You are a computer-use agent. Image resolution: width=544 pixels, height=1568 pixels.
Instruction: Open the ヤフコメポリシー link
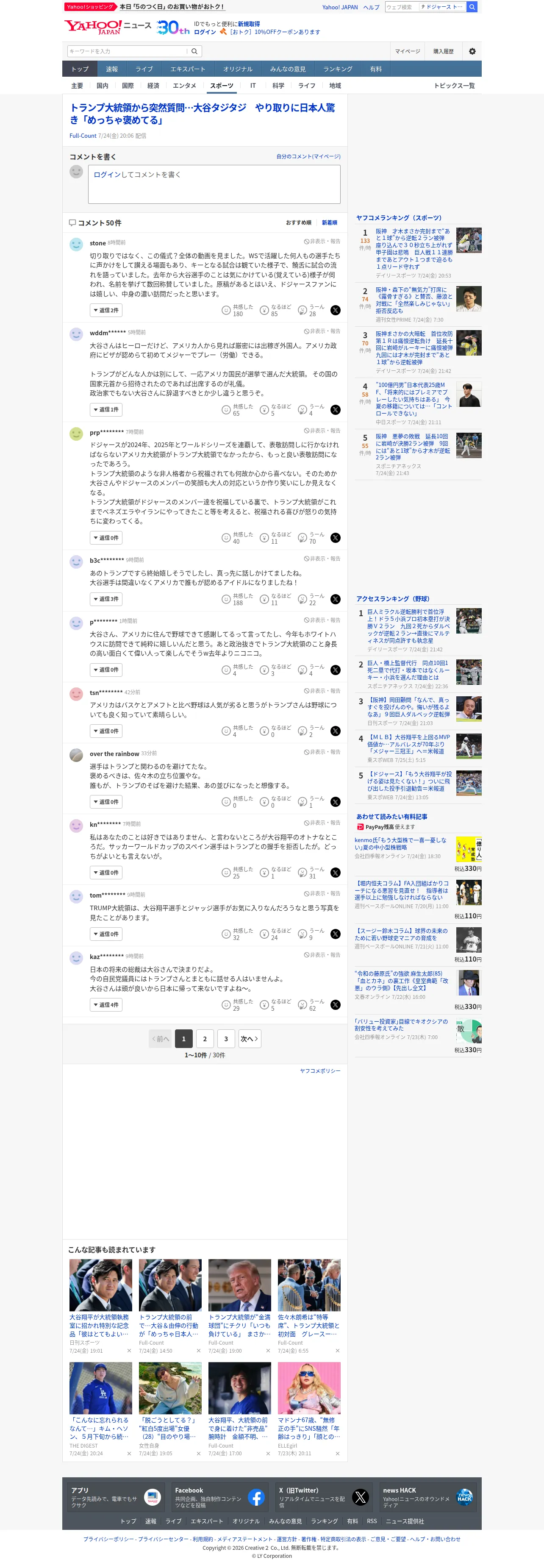point(320,1071)
